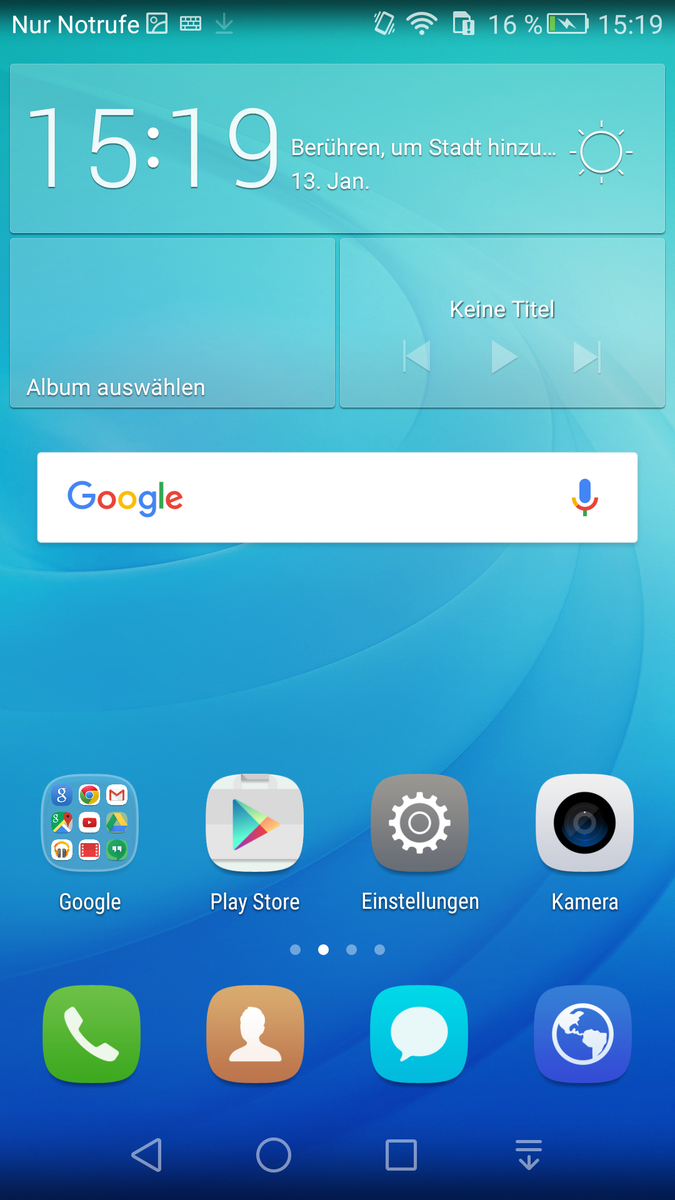Screen dimensions: 675x1200
Task: Open the Google apps folder
Action: tap(90, 823)
